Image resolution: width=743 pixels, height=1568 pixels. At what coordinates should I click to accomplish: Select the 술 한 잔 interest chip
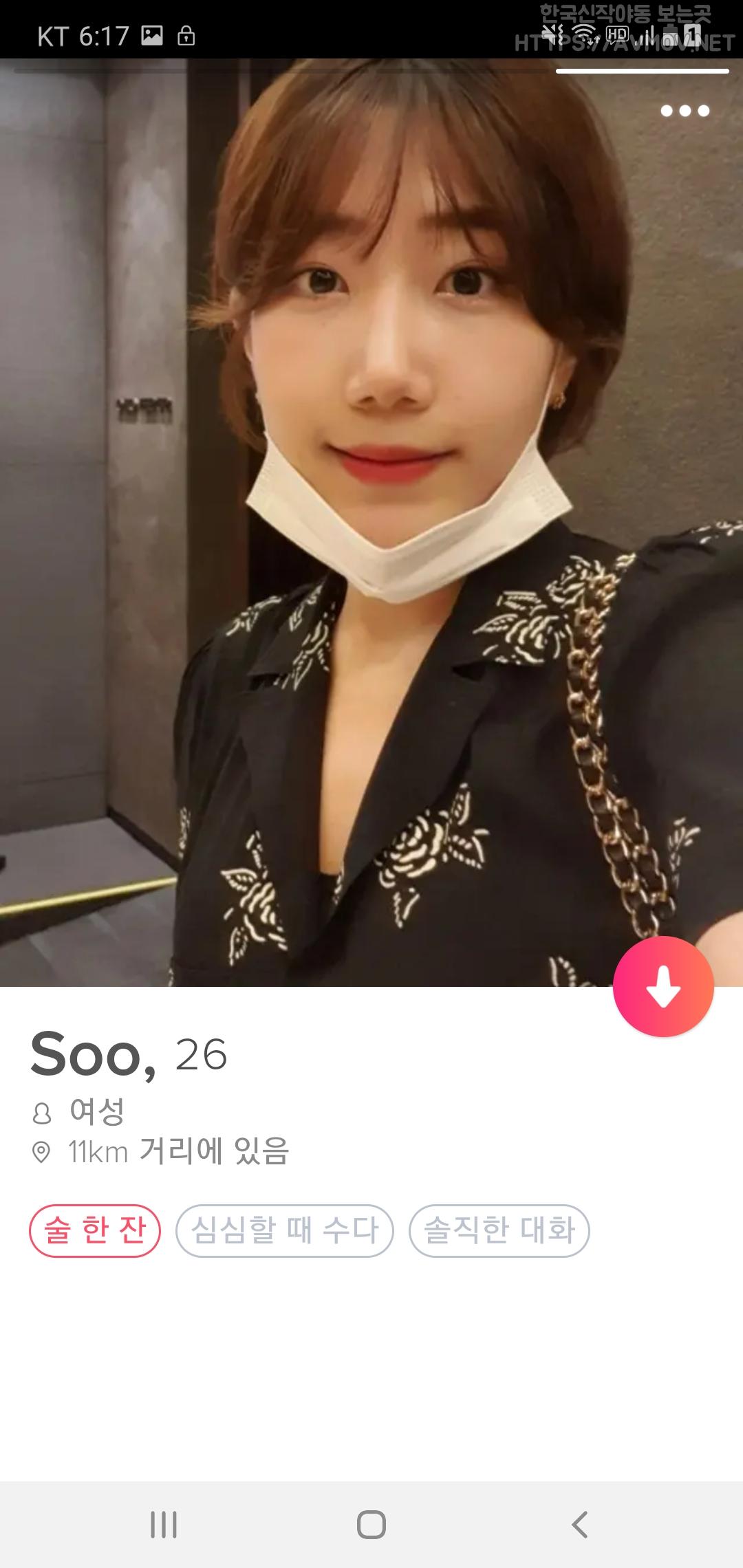tap(95, 1230)
